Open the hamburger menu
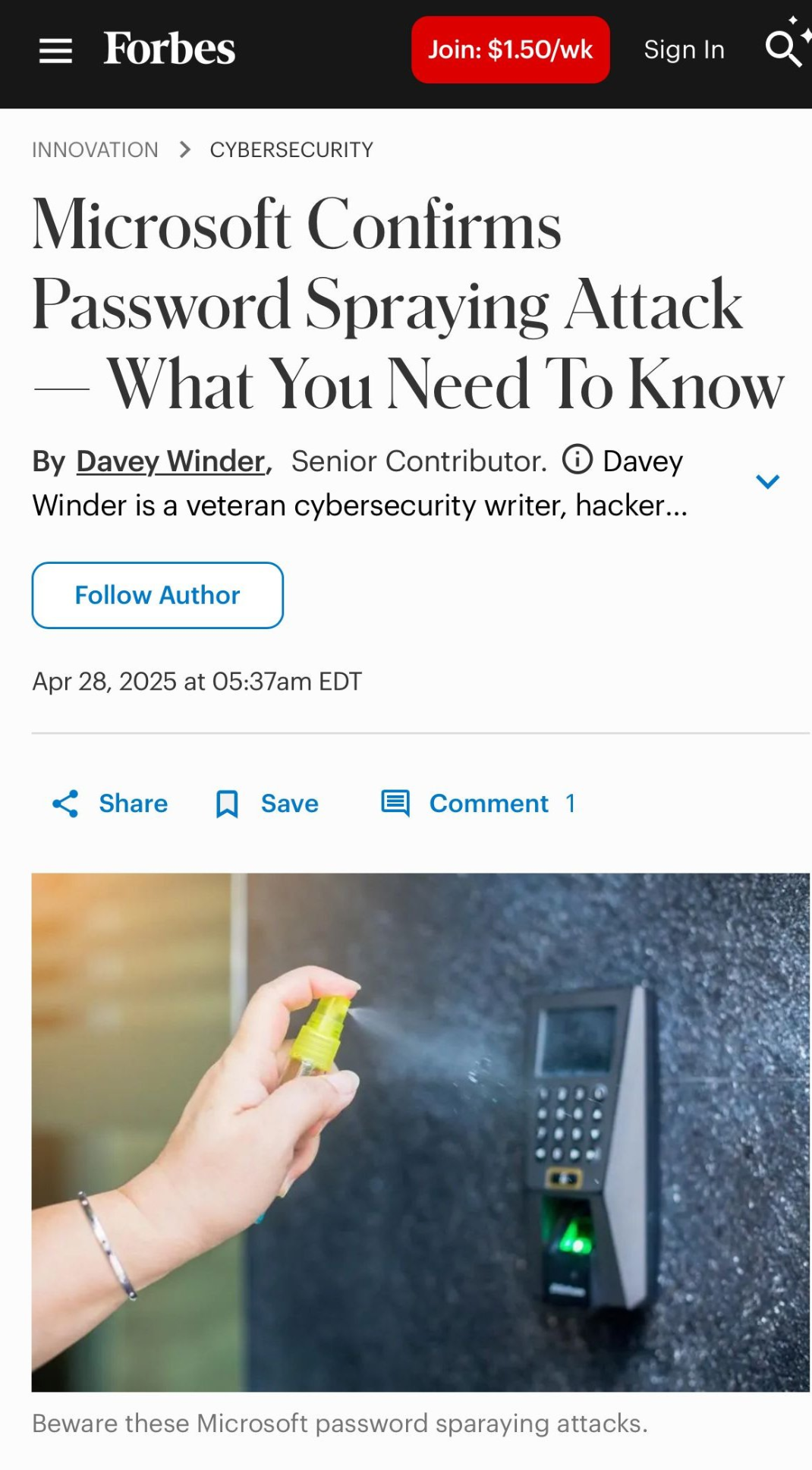The width and height of the screenshot is (812, 1470). 55,51
